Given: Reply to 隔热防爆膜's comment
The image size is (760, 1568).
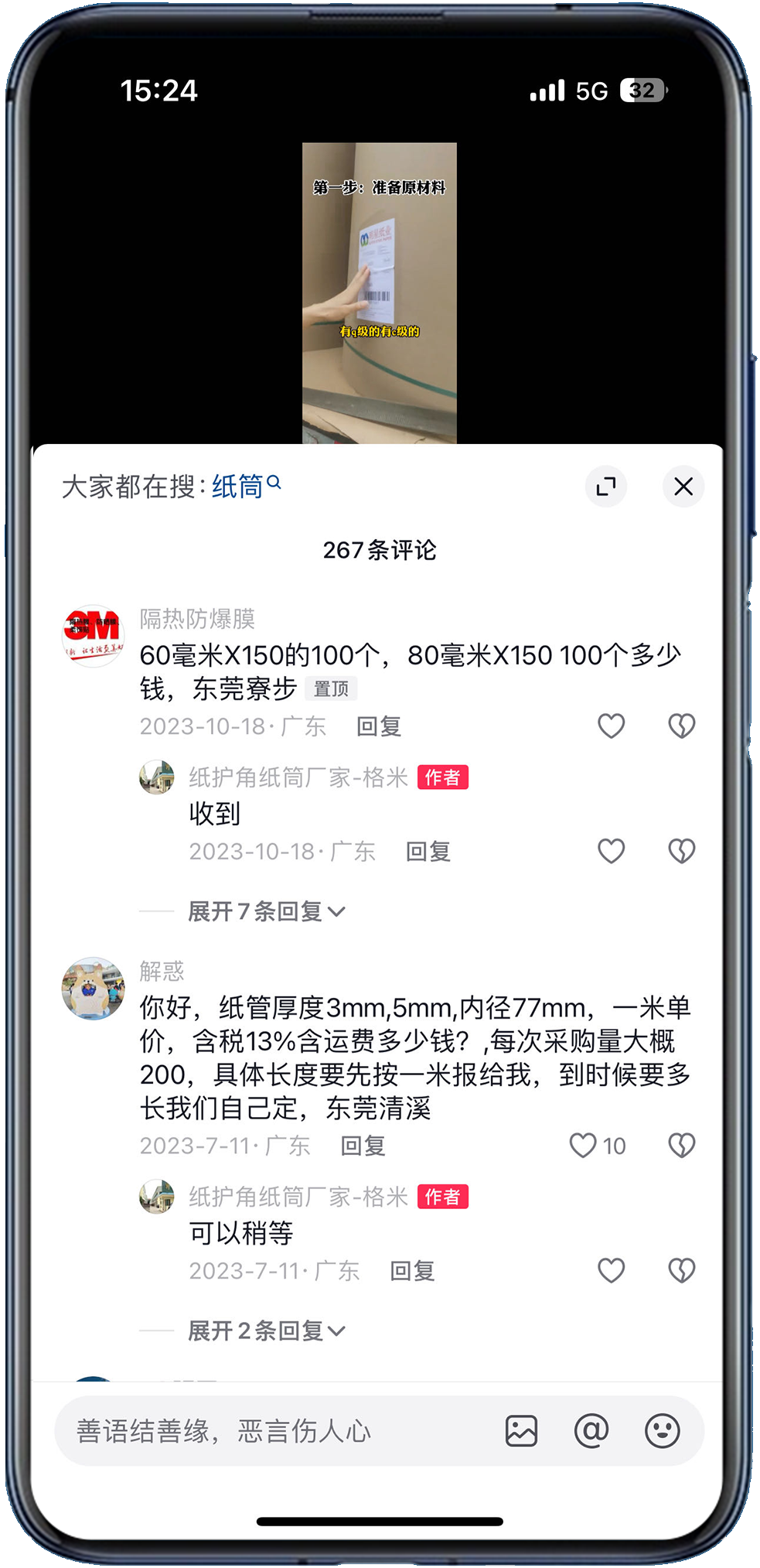Looking at the screenshot, I should click(x=379, y=726).
